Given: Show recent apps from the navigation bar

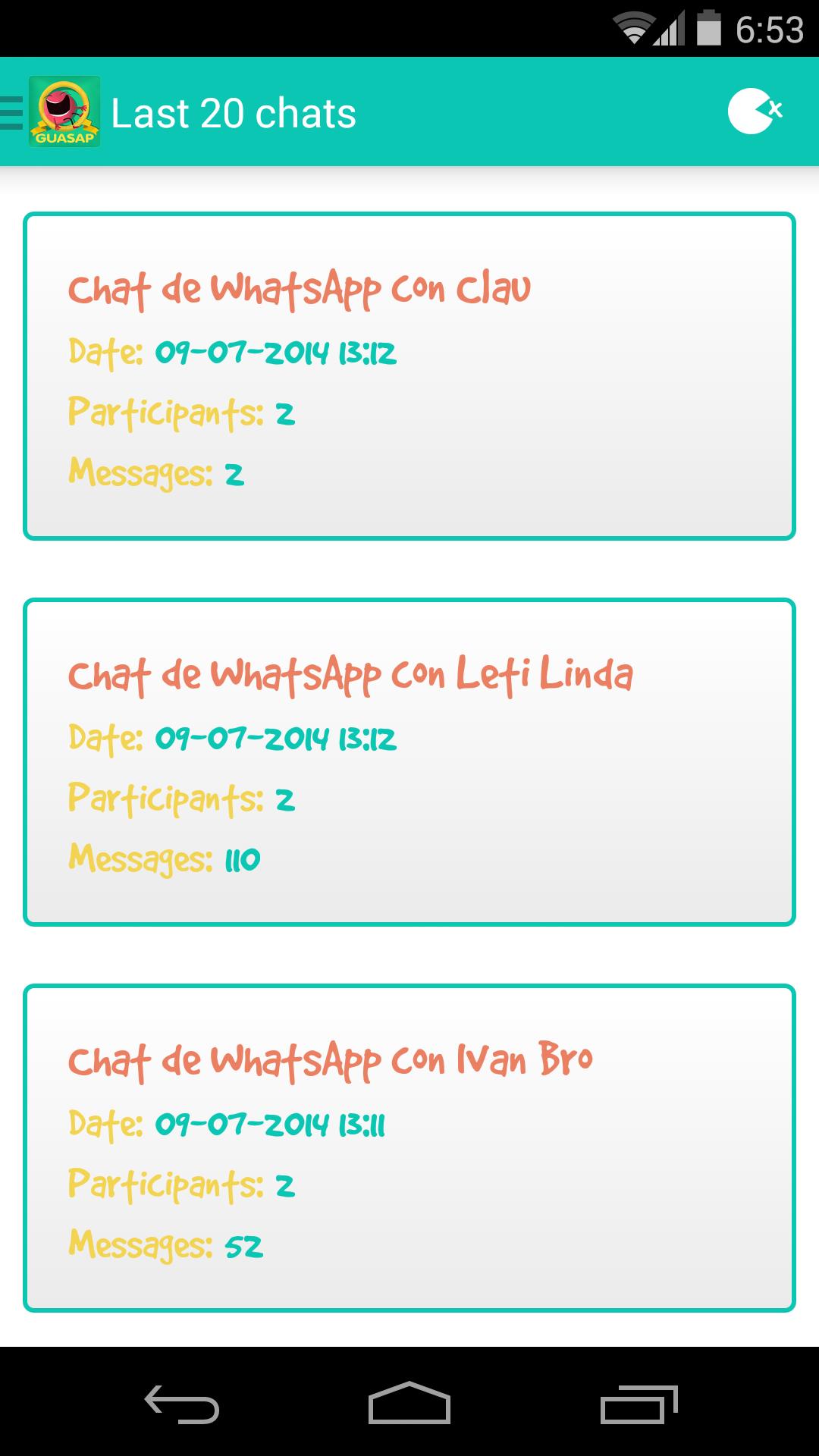Looking at the screenshot, I should 639,1403.
